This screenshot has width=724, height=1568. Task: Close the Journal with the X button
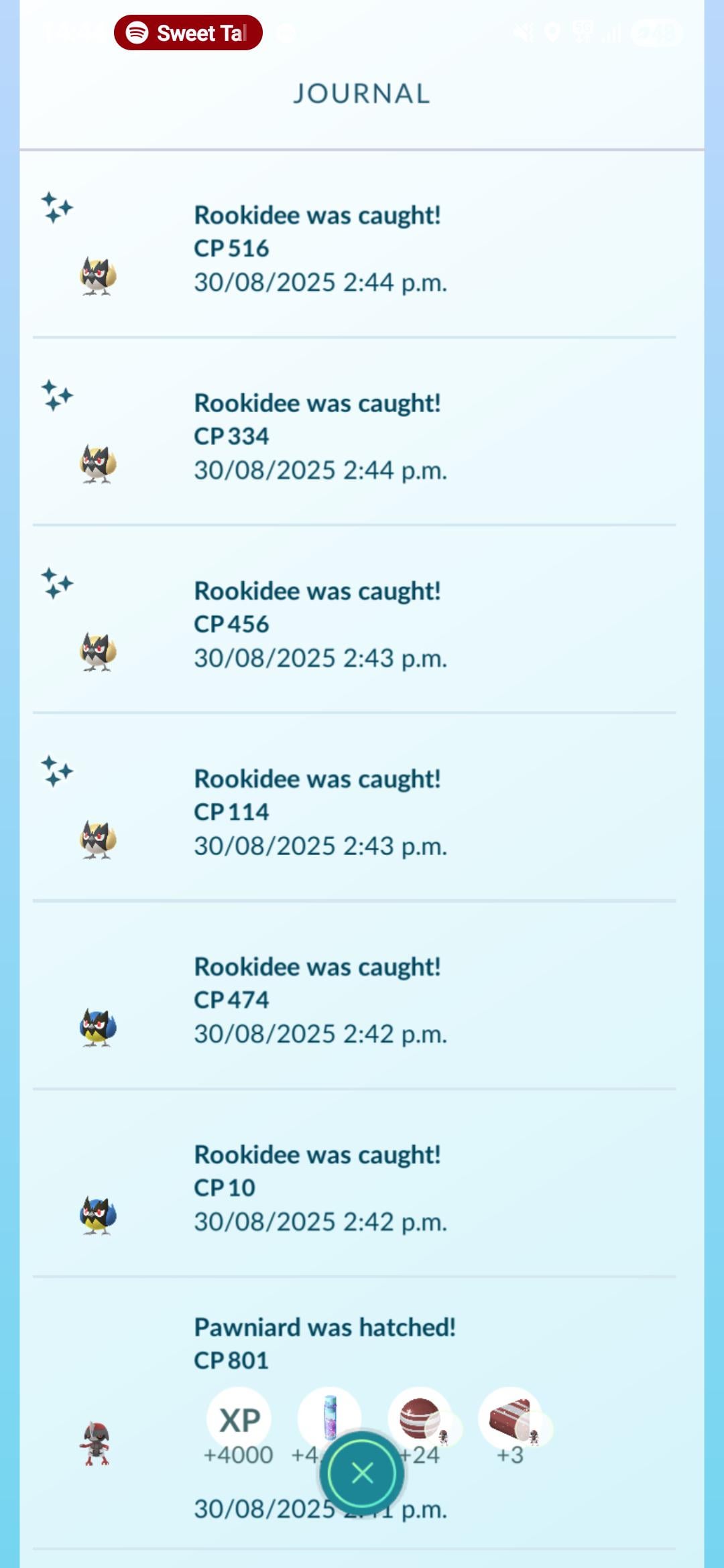click(362, 1473)
